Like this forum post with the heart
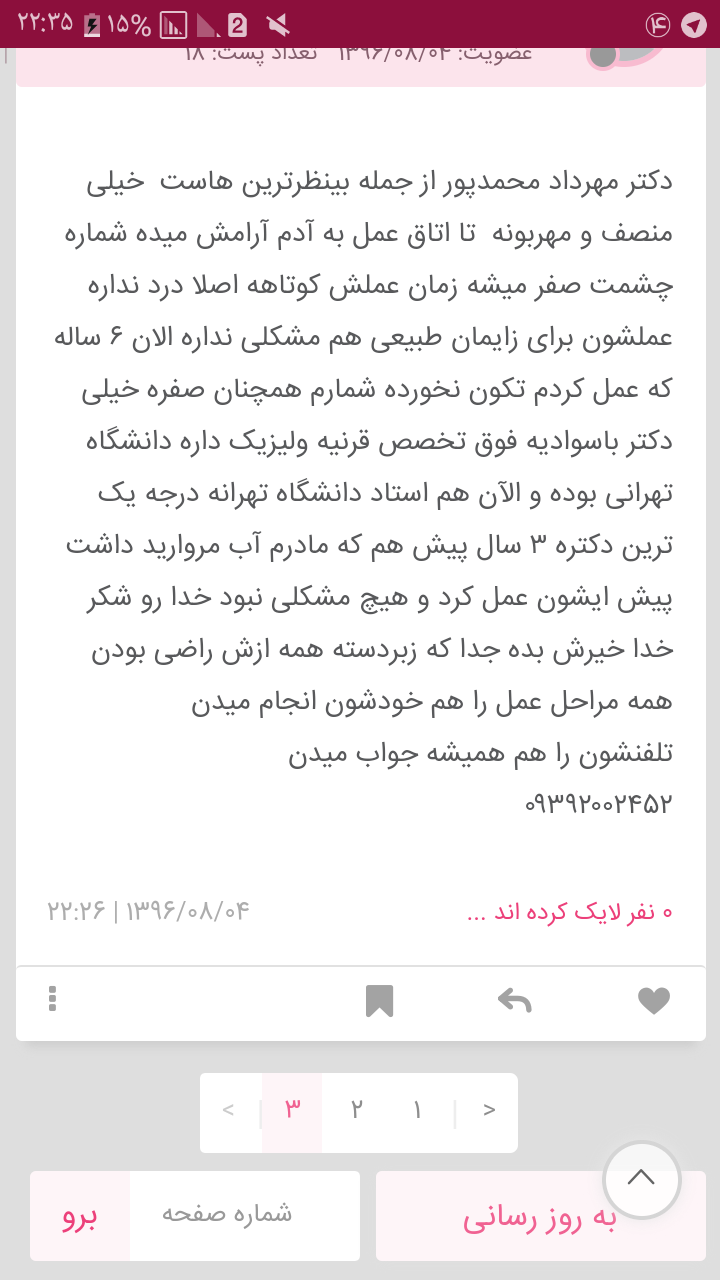 tap(653, 1001)
